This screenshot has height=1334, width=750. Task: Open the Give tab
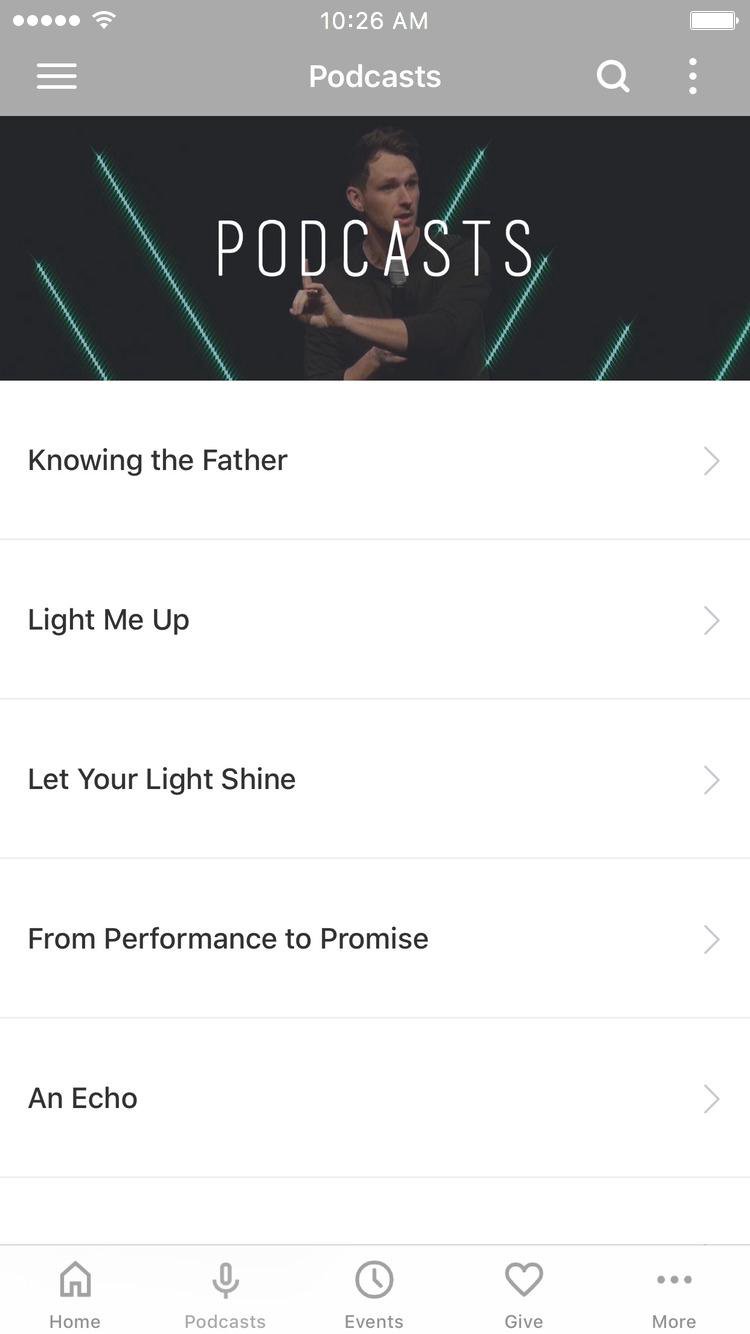(x=524, y=1294)
